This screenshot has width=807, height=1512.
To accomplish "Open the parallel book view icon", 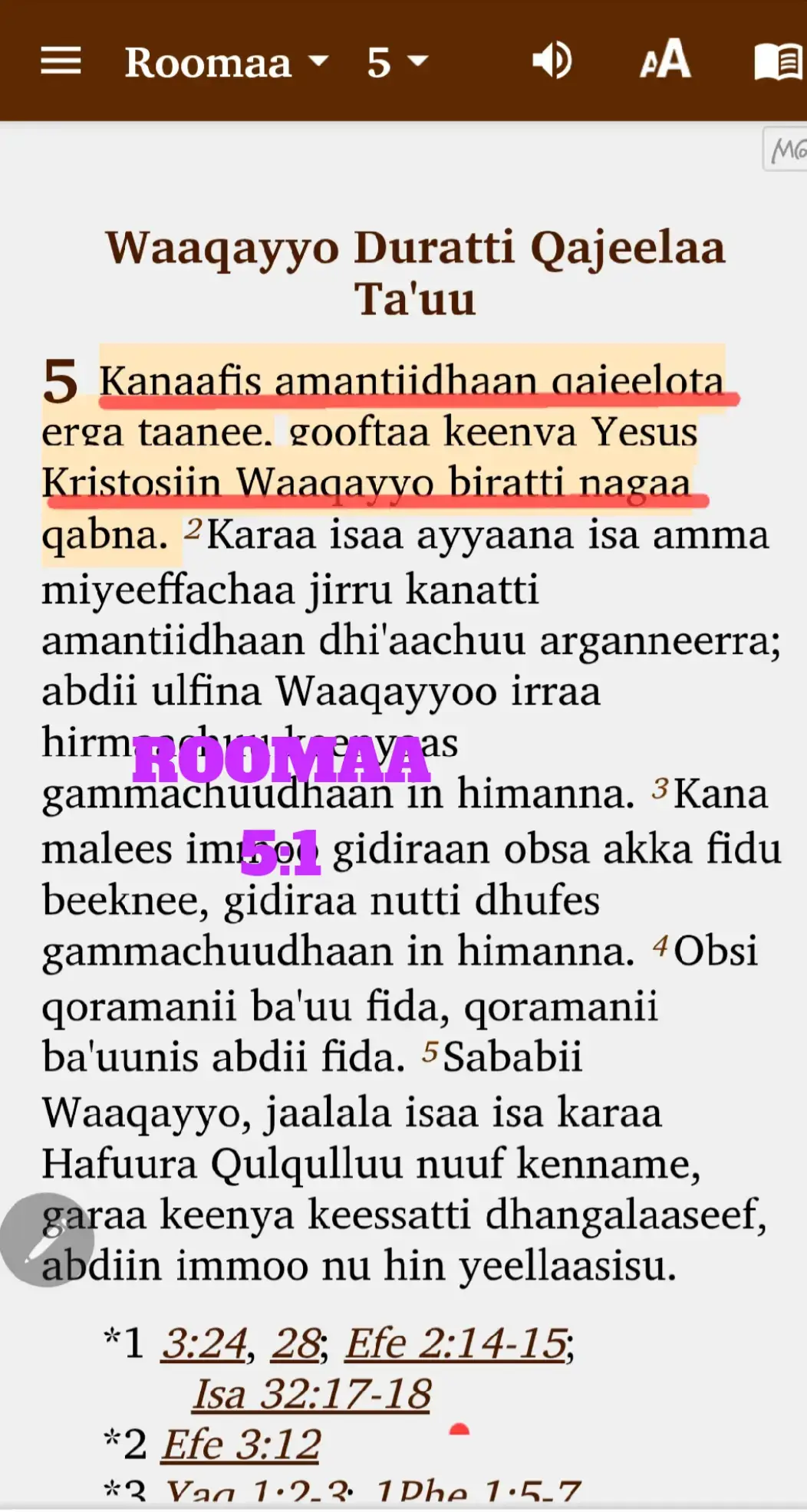I will tap(778, 62).
